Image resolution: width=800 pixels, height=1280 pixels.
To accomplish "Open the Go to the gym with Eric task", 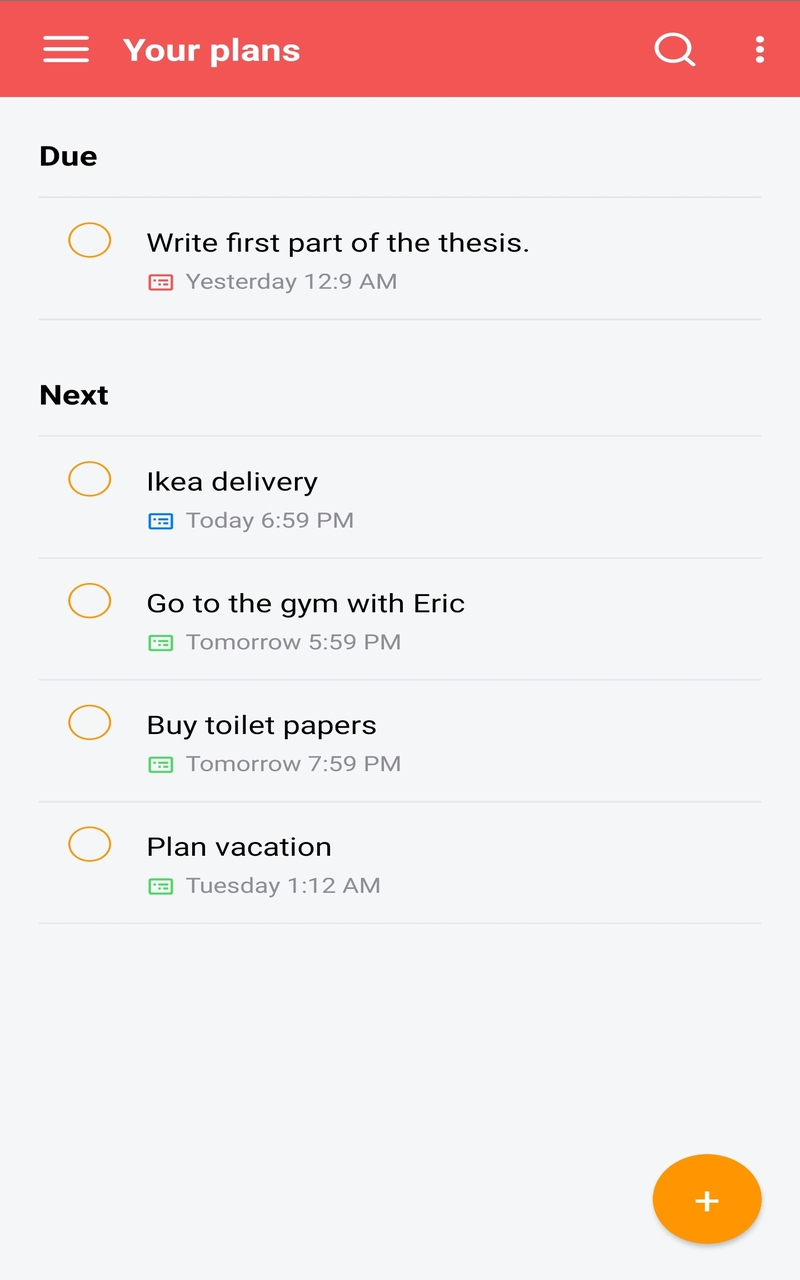I will coord(306,603).
